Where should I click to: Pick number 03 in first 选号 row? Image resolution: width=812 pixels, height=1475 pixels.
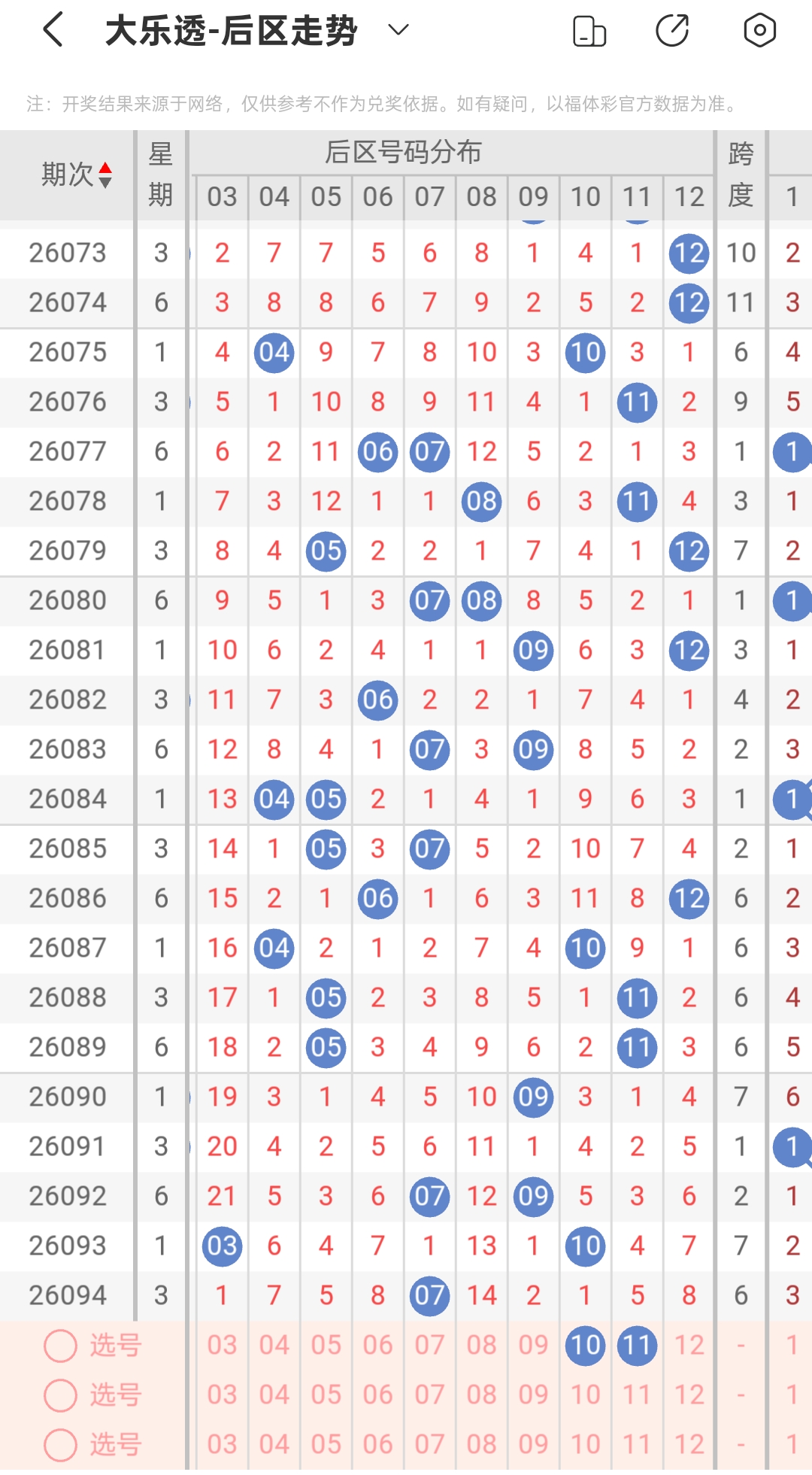(223, 1346)
